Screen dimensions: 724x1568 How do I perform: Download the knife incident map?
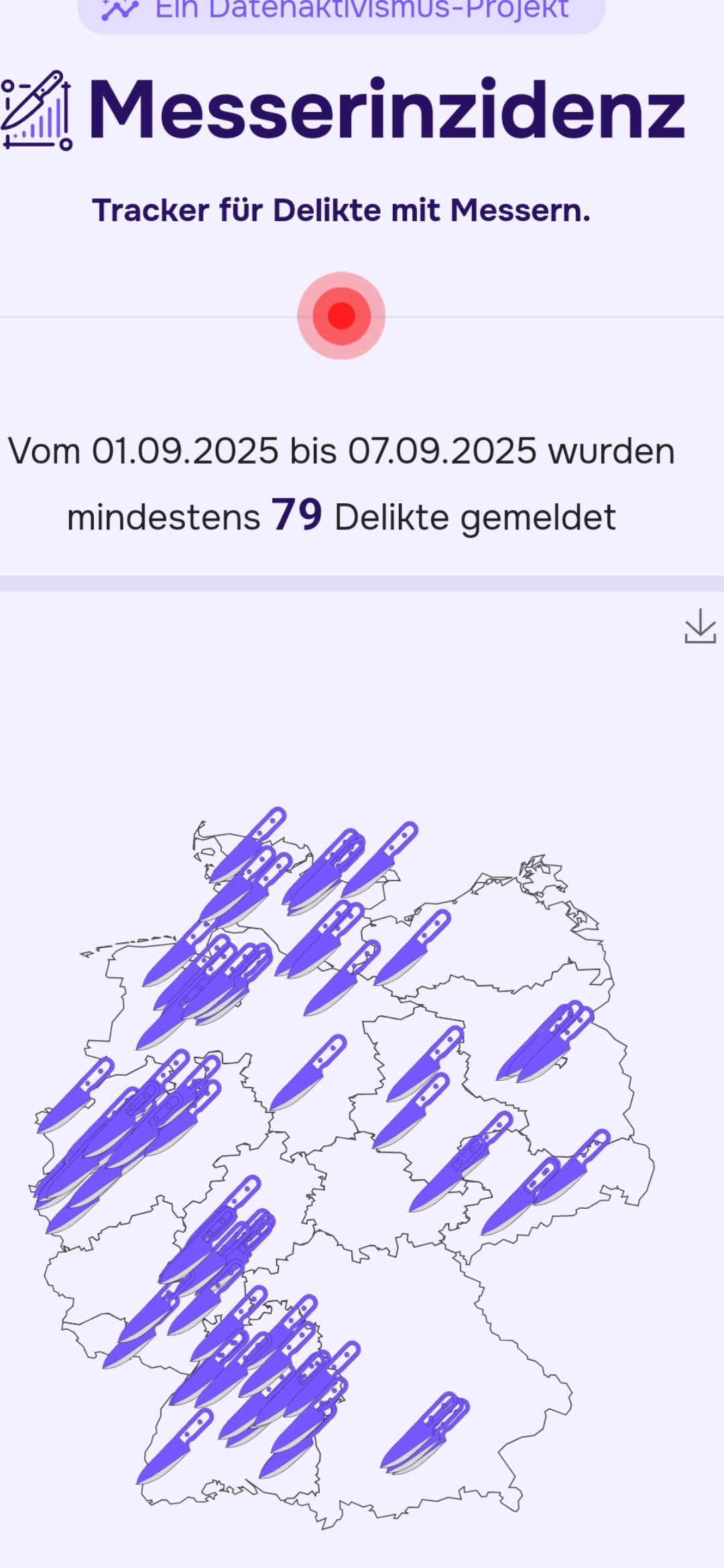coord(700,627)
